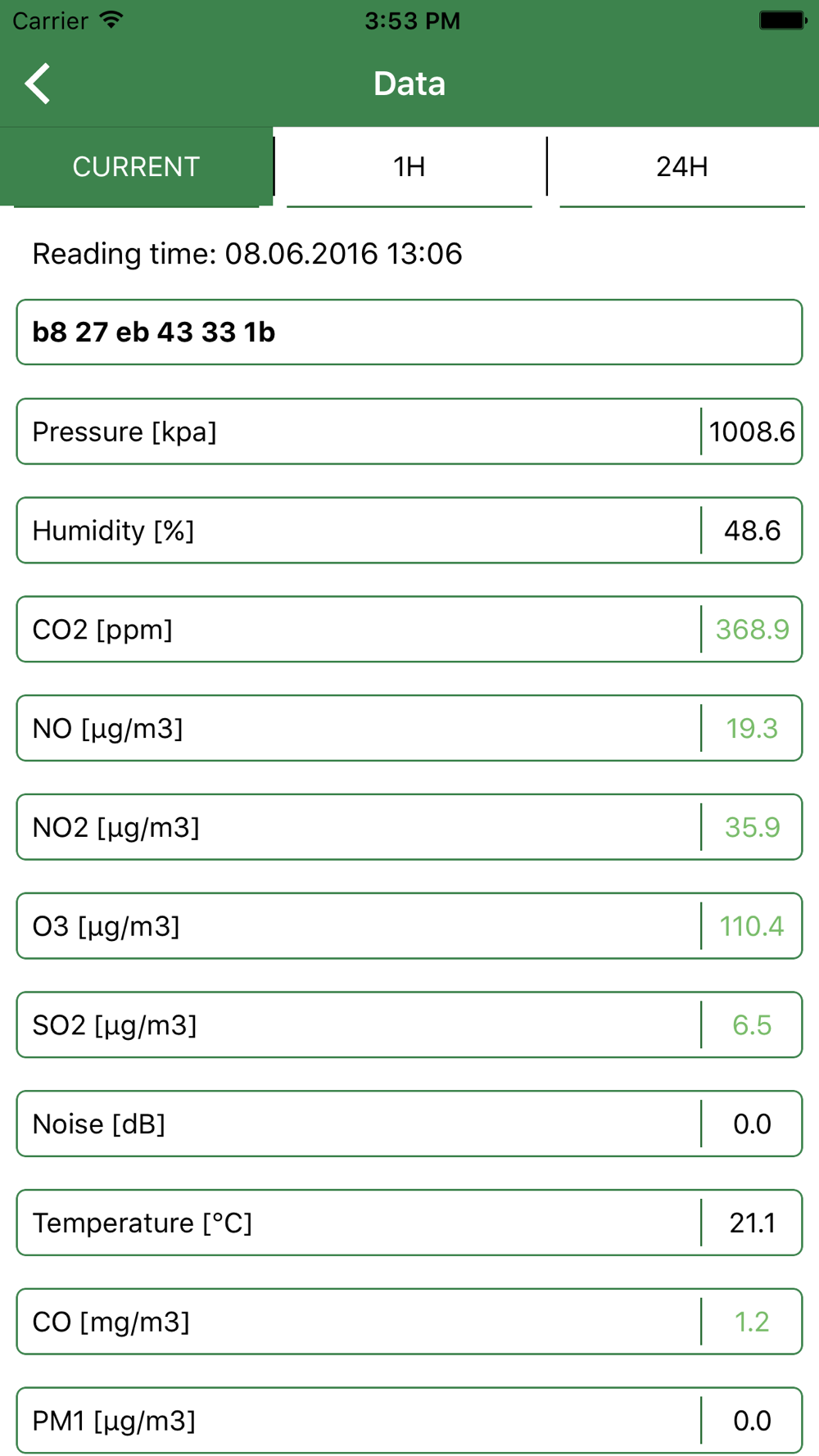
Task: Select the CURRENT tab
Action: (136, 167)
